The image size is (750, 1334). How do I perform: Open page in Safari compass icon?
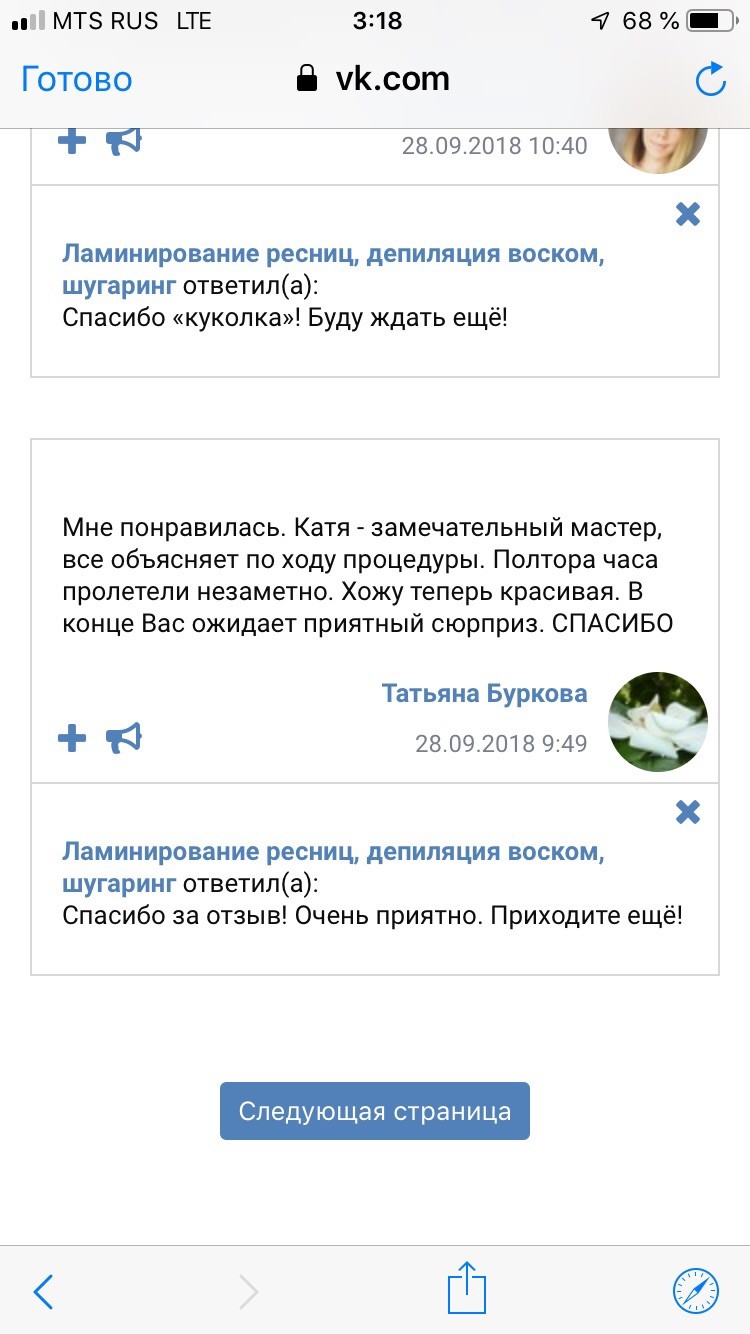tap(696, 1290)
